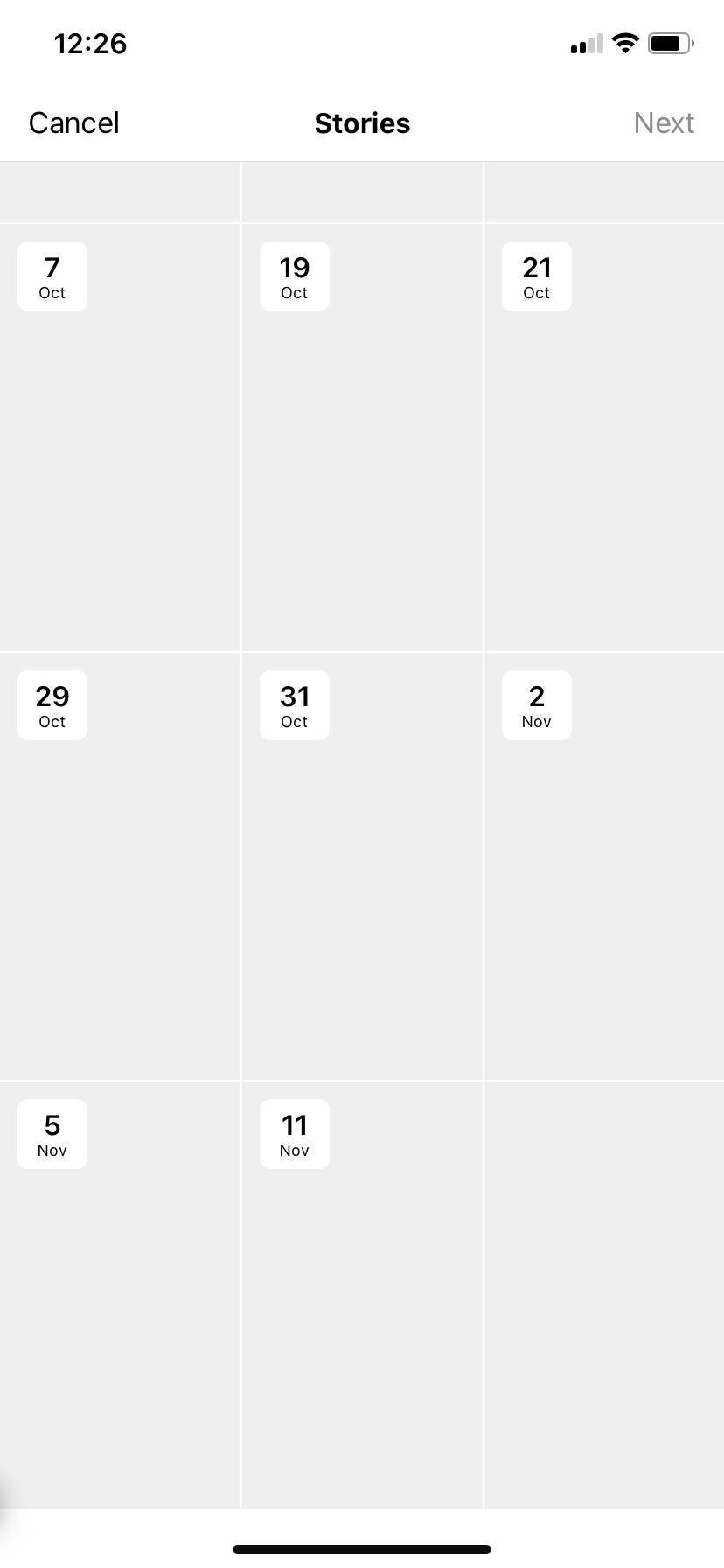
Task: Select the 31 Oct story tile
Action: coord(362,866)
